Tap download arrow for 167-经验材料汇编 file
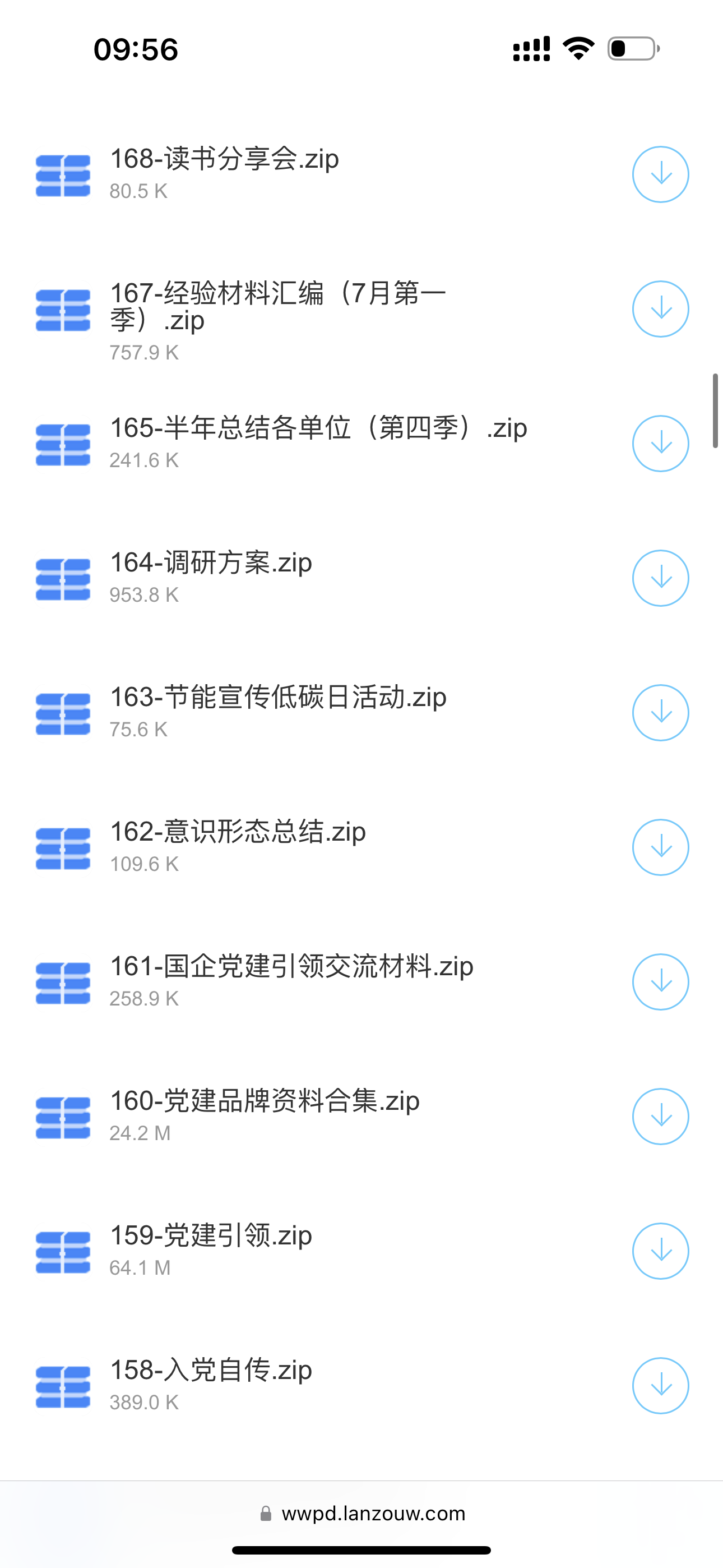The width and height of the screenshot is (723, 1568). click(x=660, y=309)
